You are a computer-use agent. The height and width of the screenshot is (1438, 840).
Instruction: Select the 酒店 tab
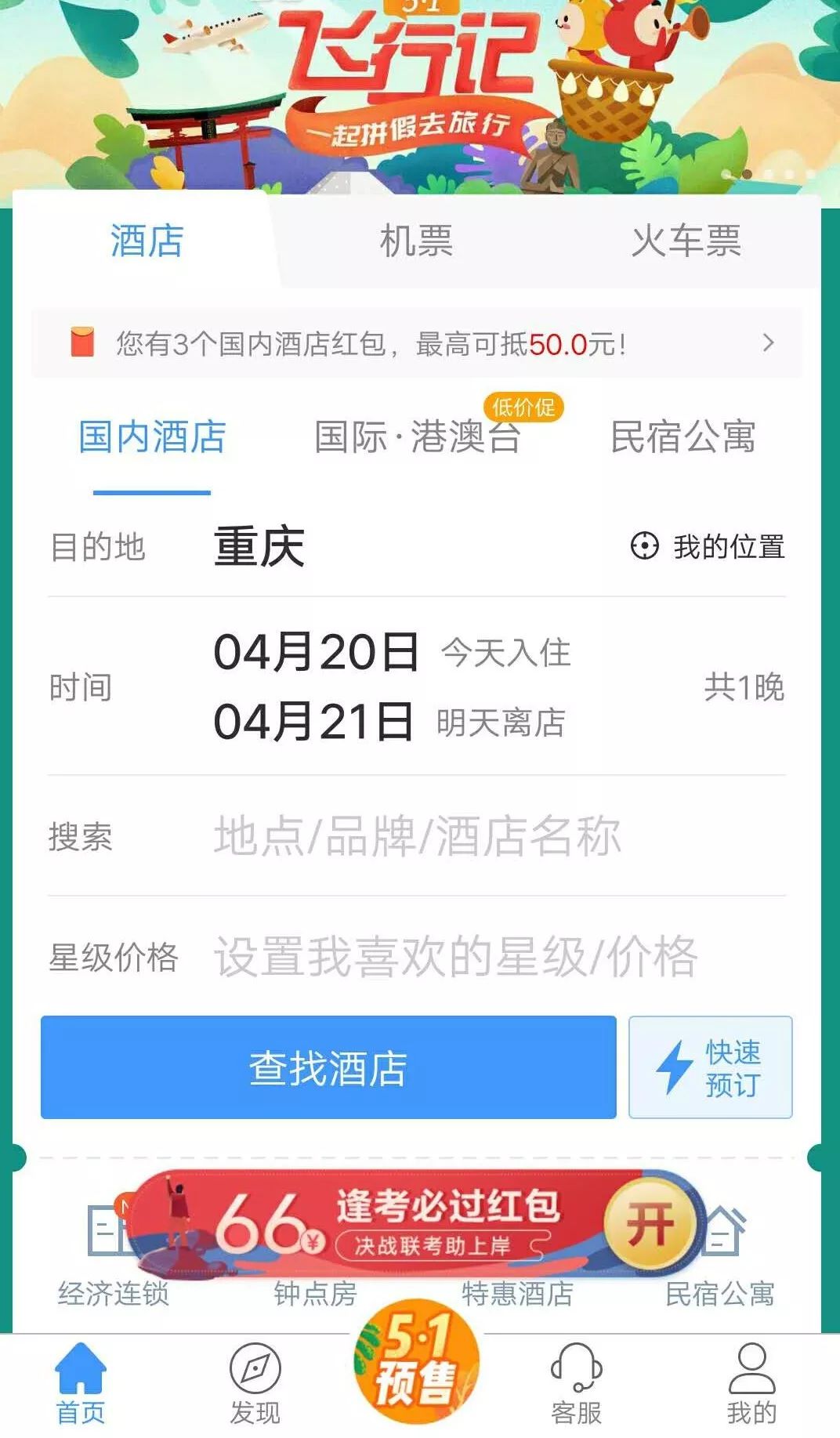point(147,241)
